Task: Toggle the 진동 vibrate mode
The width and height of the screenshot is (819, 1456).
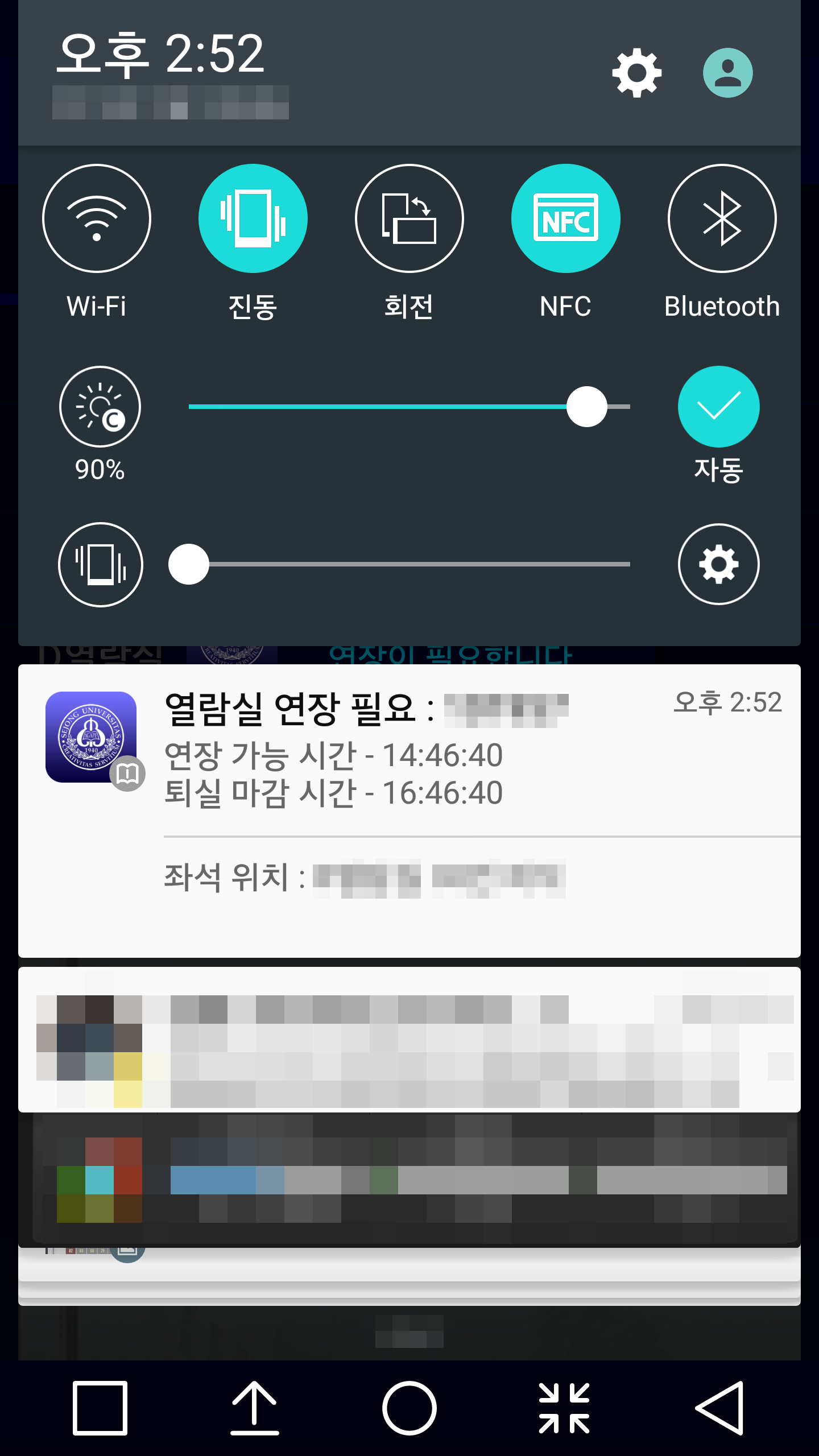Action: tap(253, 218)
